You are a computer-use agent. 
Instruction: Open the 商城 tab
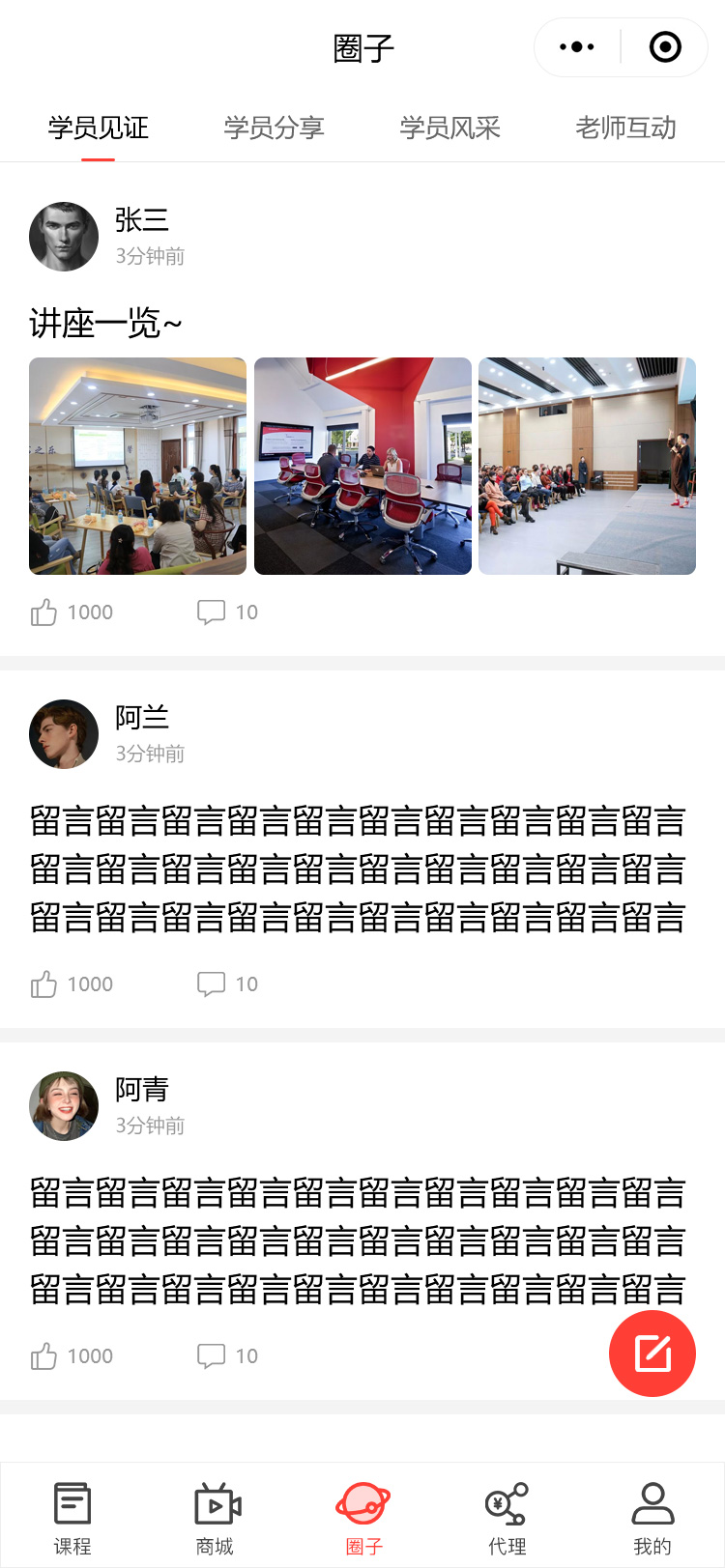pos(216,1518)
